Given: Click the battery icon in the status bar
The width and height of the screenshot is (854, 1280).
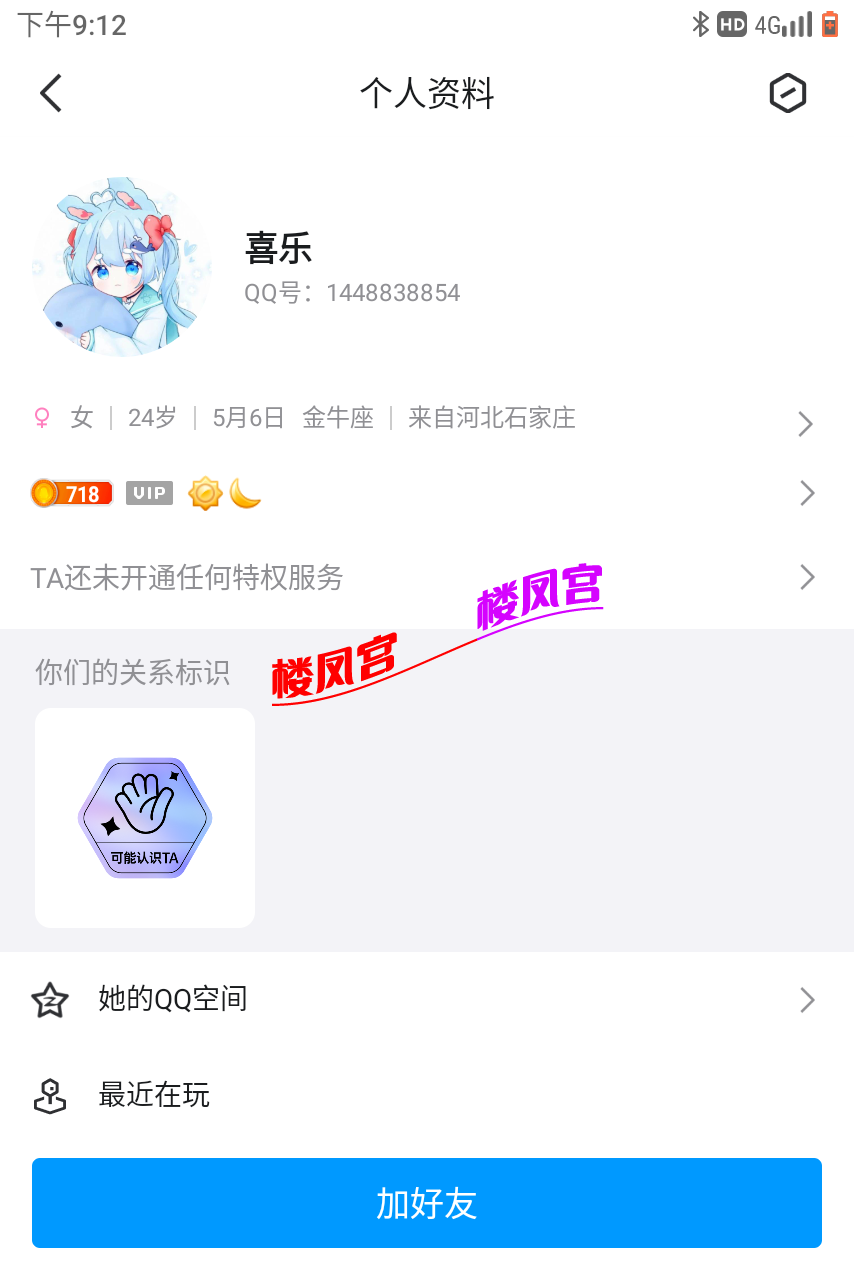Looking at the screenshot, I should click(828, 24).
